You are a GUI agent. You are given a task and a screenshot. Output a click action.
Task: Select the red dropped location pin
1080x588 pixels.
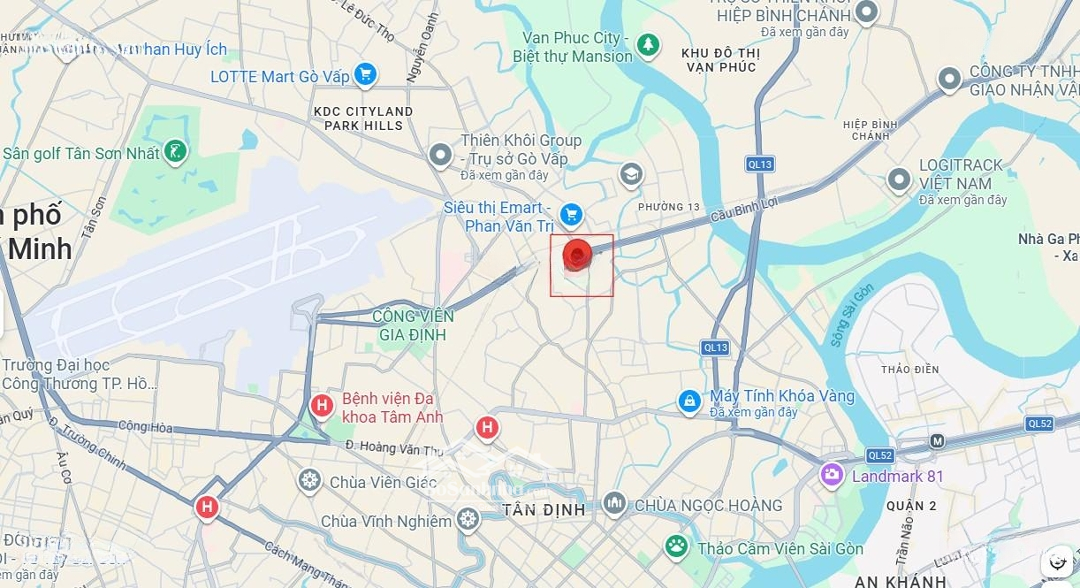click(x=577, y=255)
